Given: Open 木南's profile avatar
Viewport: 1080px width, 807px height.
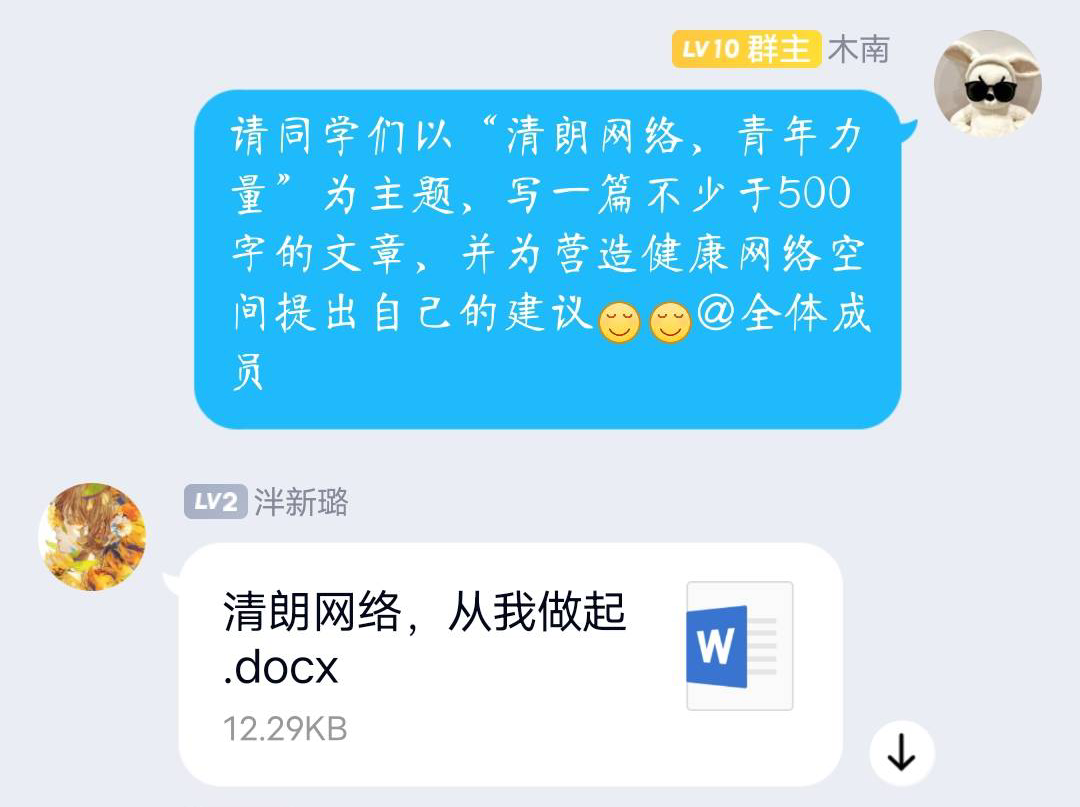Looking at the screenshot, I should [x=987, y=84].
